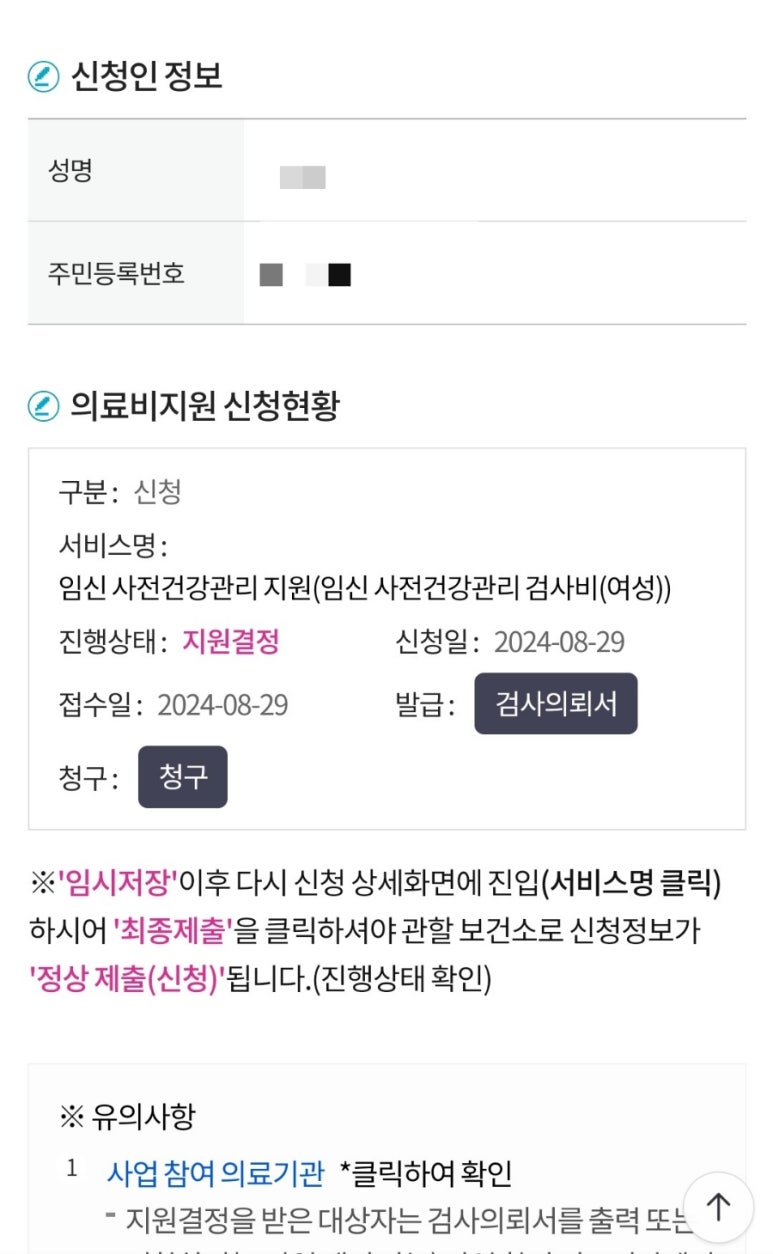Tap the scroll-to-top arrow button
The width and height of the screenshot is (773, 1254).
coord(718,1207)
